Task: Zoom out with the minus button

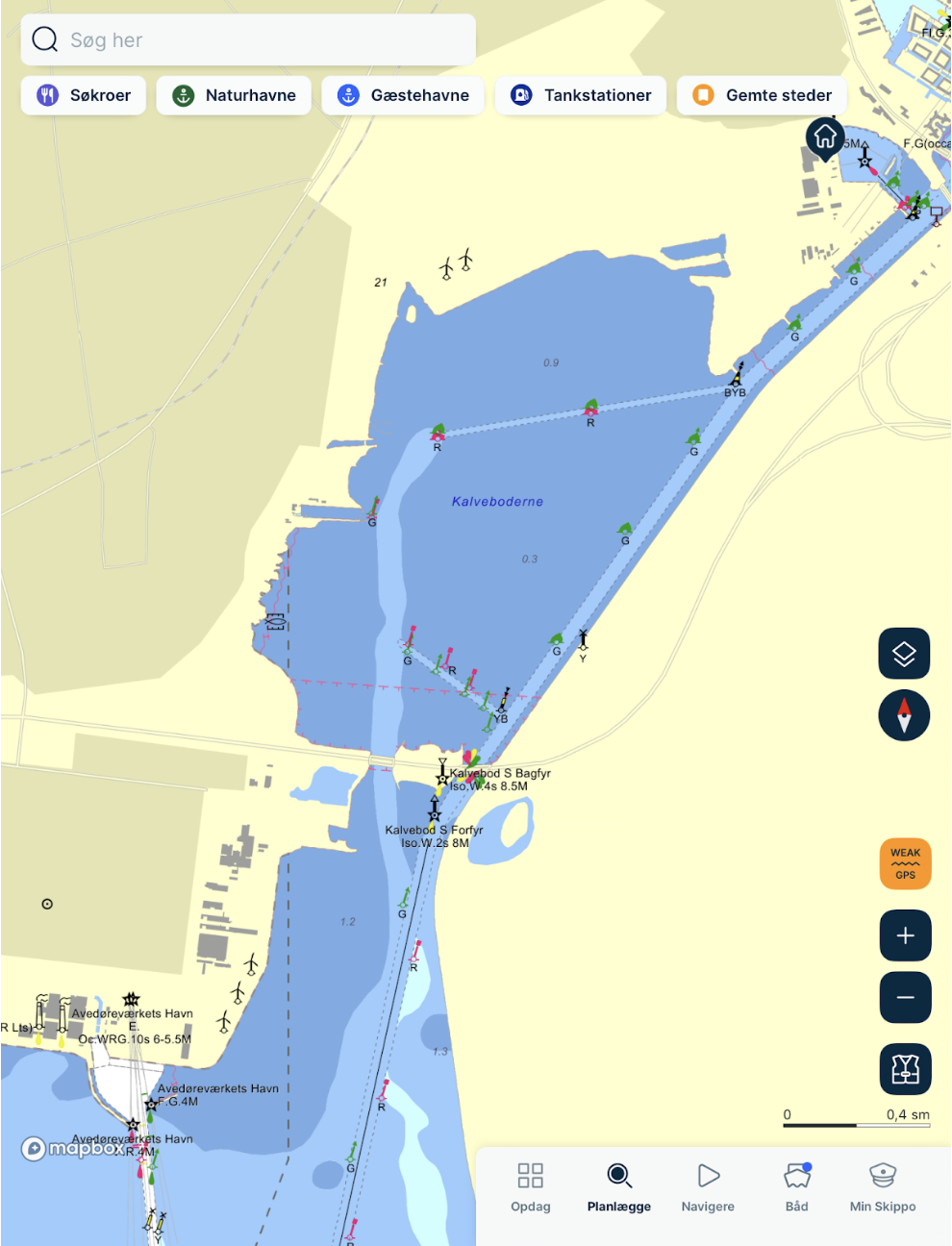Action: point(905,997)
